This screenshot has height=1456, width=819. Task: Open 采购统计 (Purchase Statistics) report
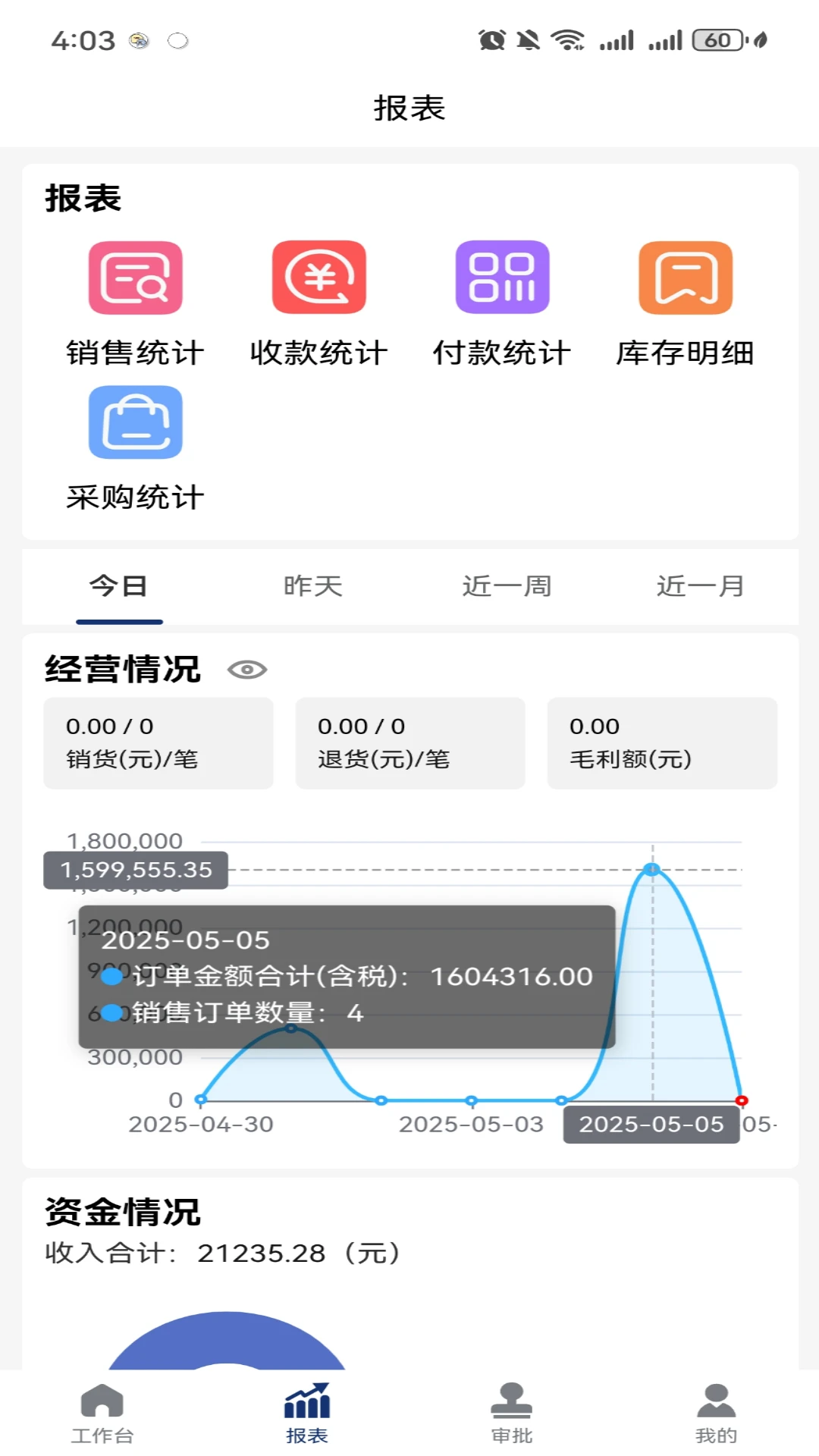pos(135,423)
